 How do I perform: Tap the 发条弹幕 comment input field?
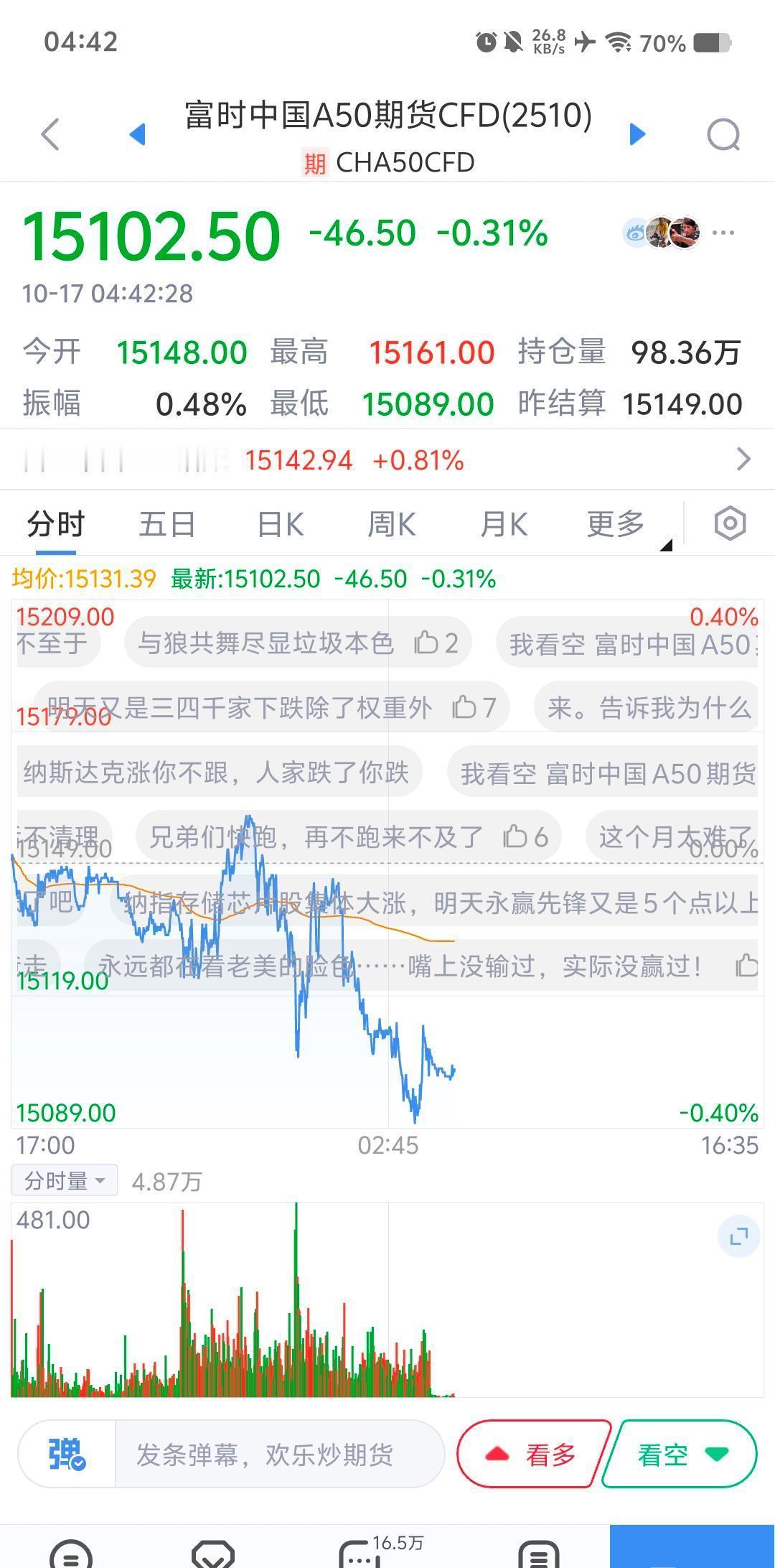pos(278,1455)
